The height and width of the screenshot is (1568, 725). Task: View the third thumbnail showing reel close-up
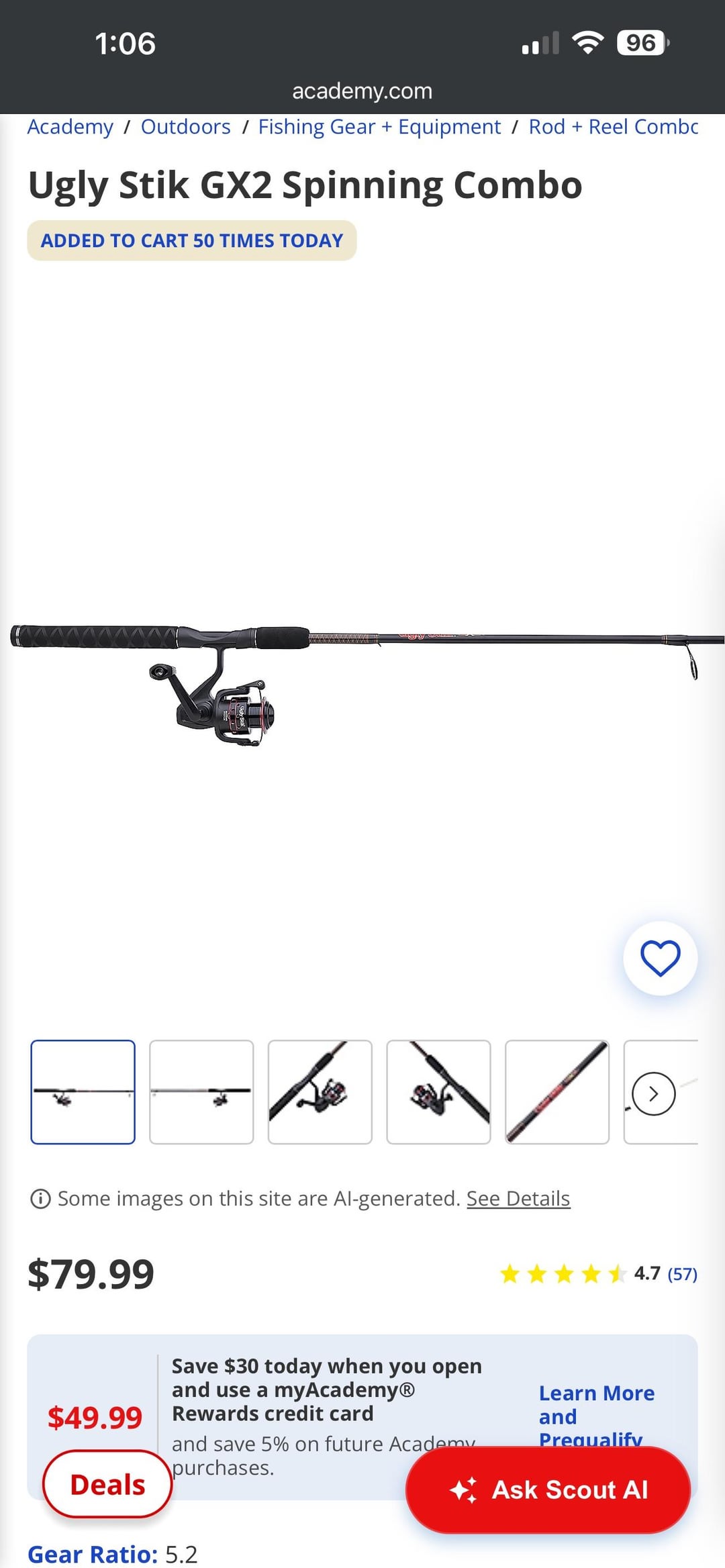tap(320, 1091)
